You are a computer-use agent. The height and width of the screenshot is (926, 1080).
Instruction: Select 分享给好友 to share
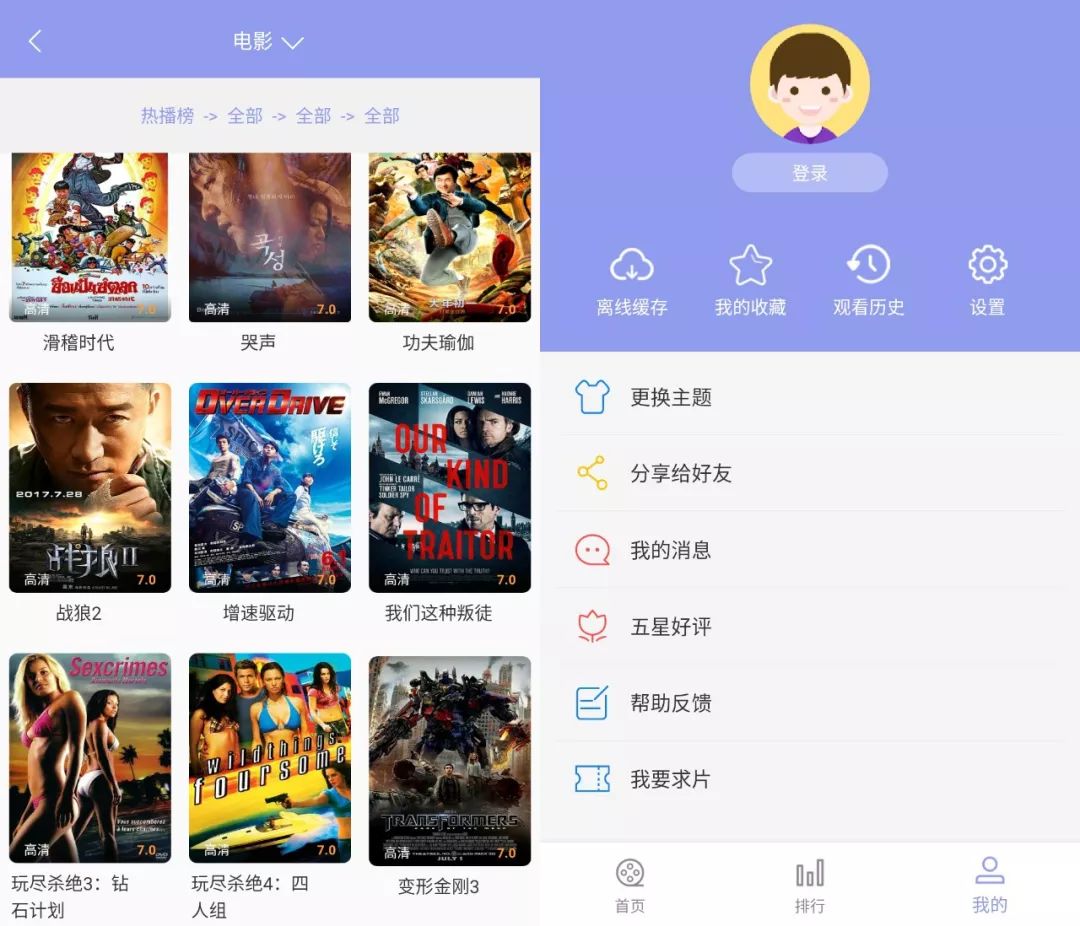[810, 473]
